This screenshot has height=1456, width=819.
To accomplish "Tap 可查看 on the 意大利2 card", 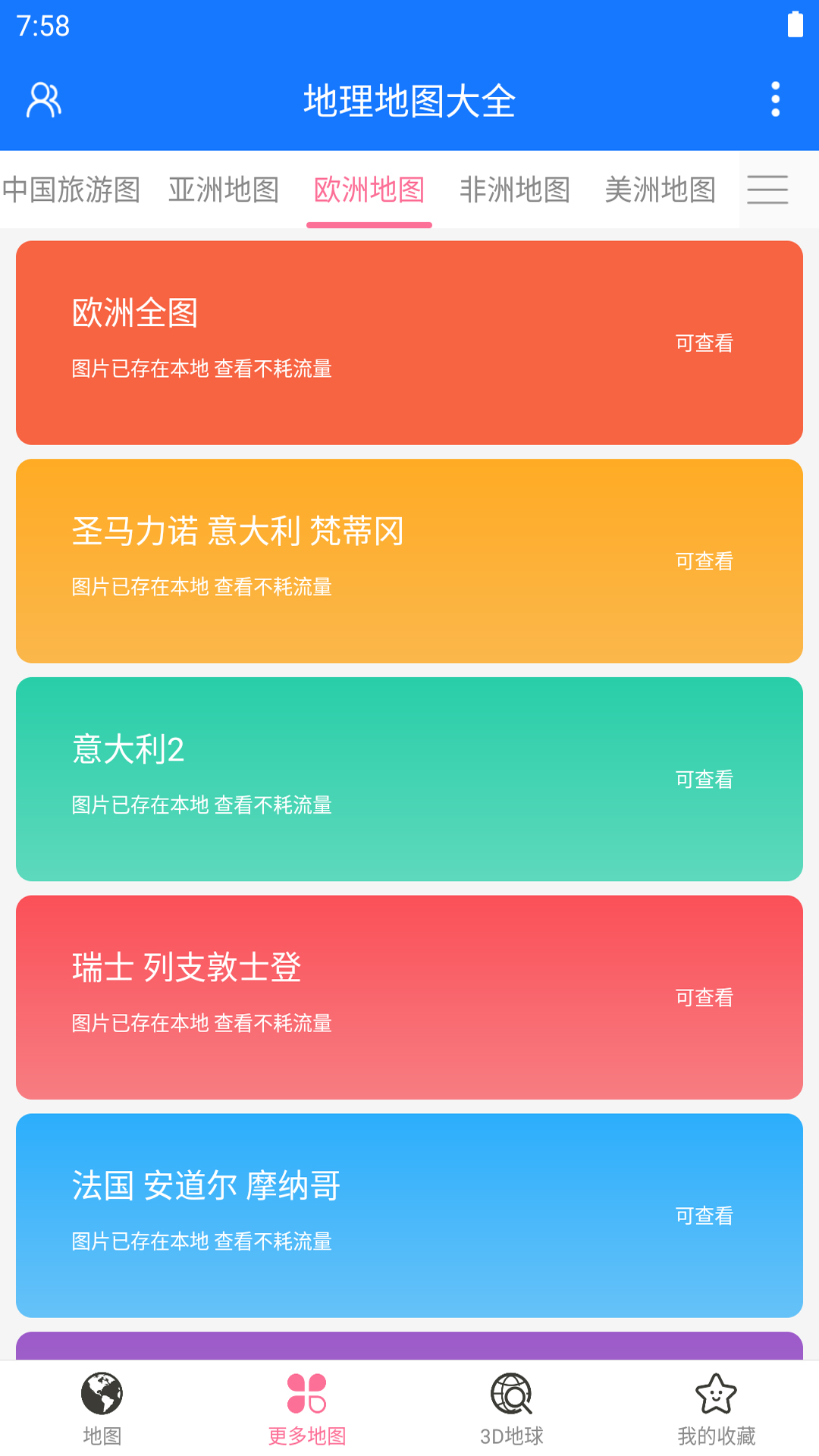I will pyautogui.click(x=704, y=778).
